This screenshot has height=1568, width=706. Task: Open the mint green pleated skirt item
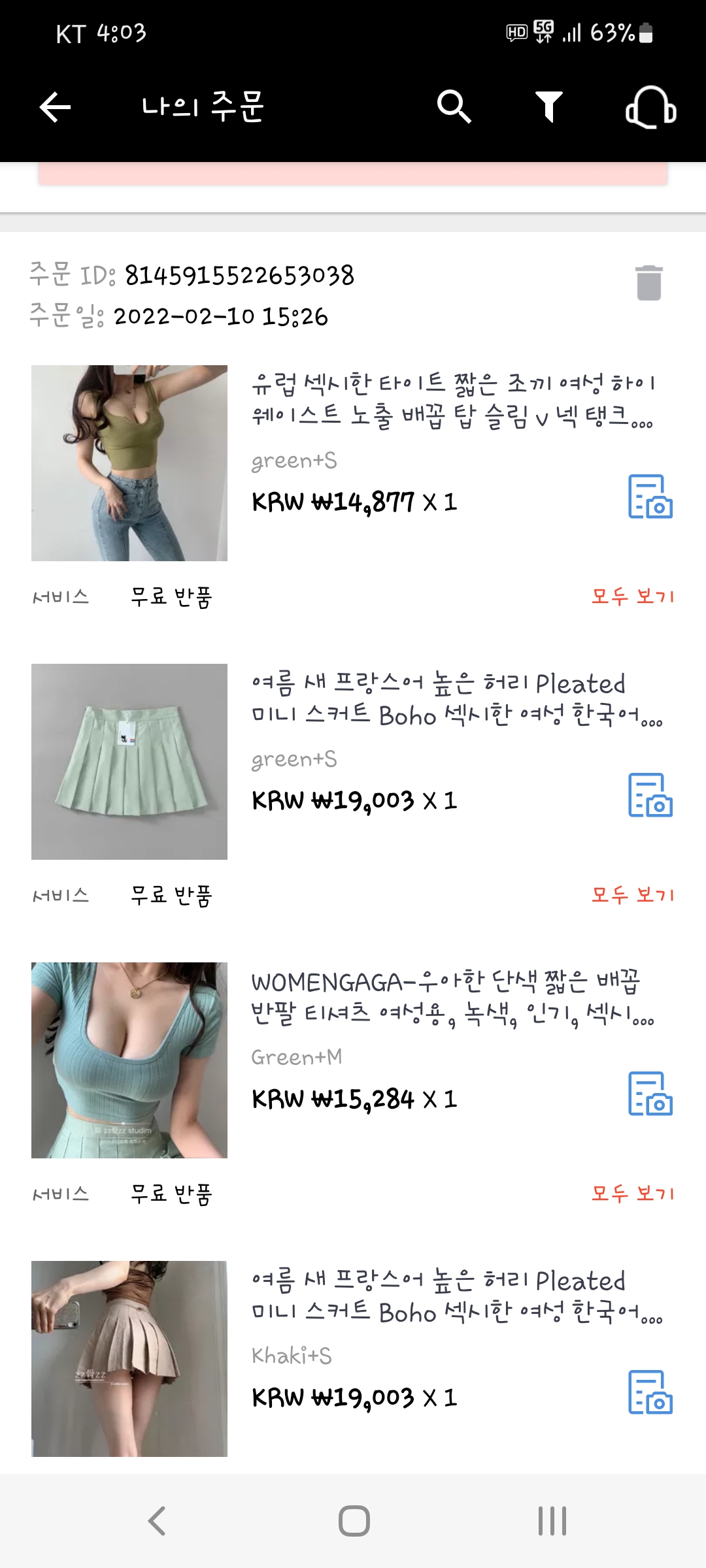coord(129,762)
